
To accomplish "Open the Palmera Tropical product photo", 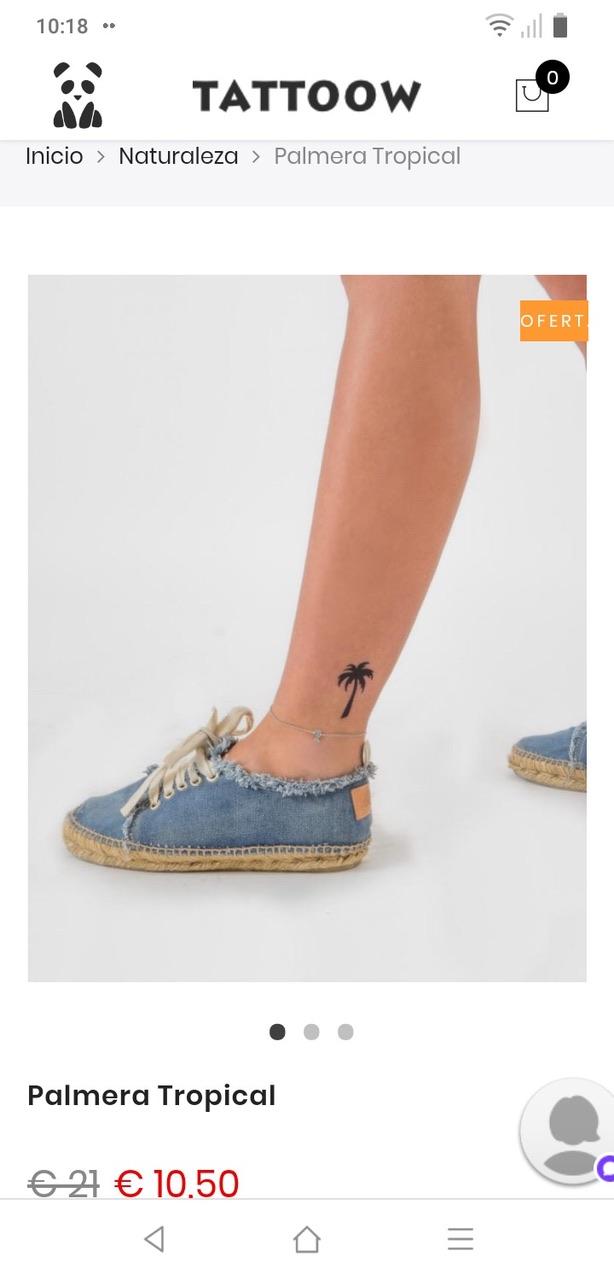I will coord(307,628).
